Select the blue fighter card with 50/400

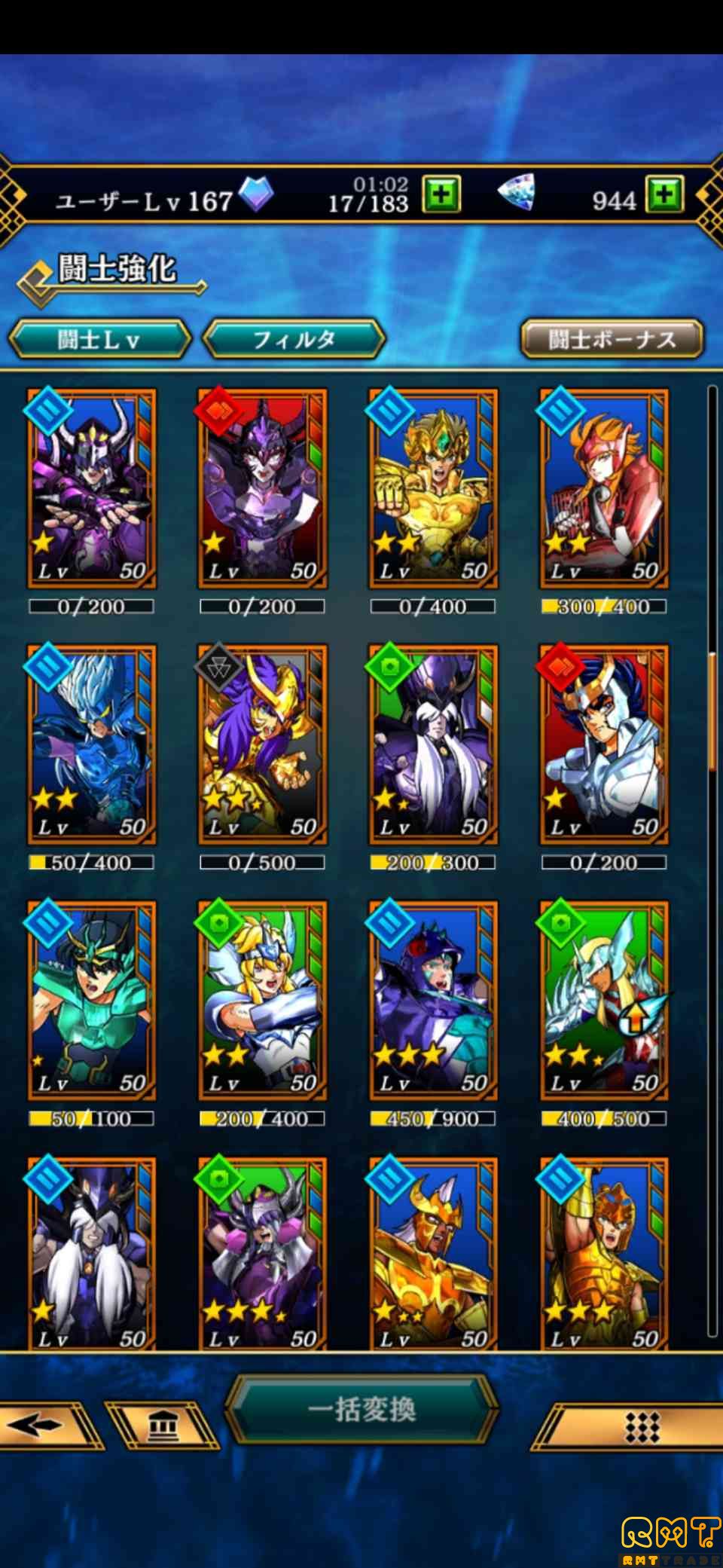click(92, 744)
